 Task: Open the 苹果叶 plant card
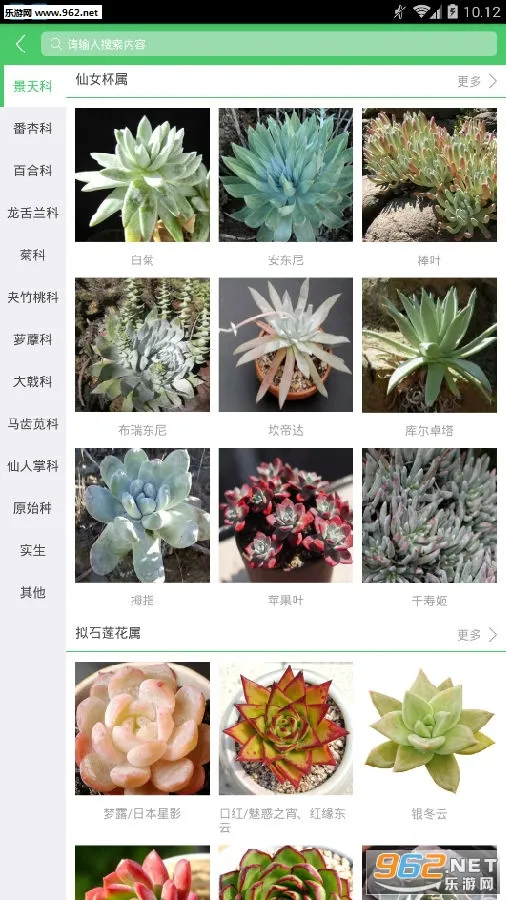(x=286, y=528)
